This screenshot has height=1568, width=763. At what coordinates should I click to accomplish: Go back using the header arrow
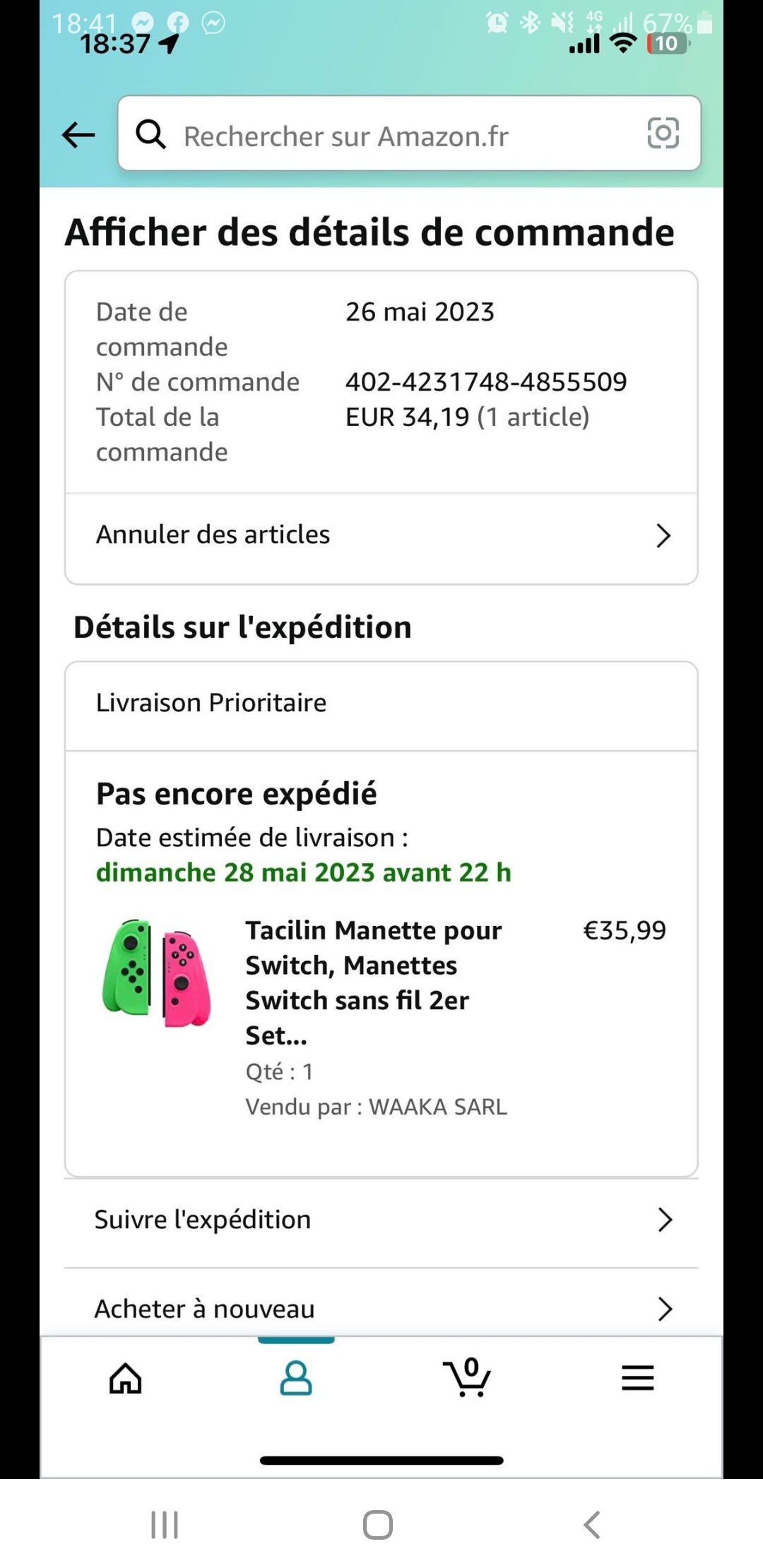coord(78,134)
